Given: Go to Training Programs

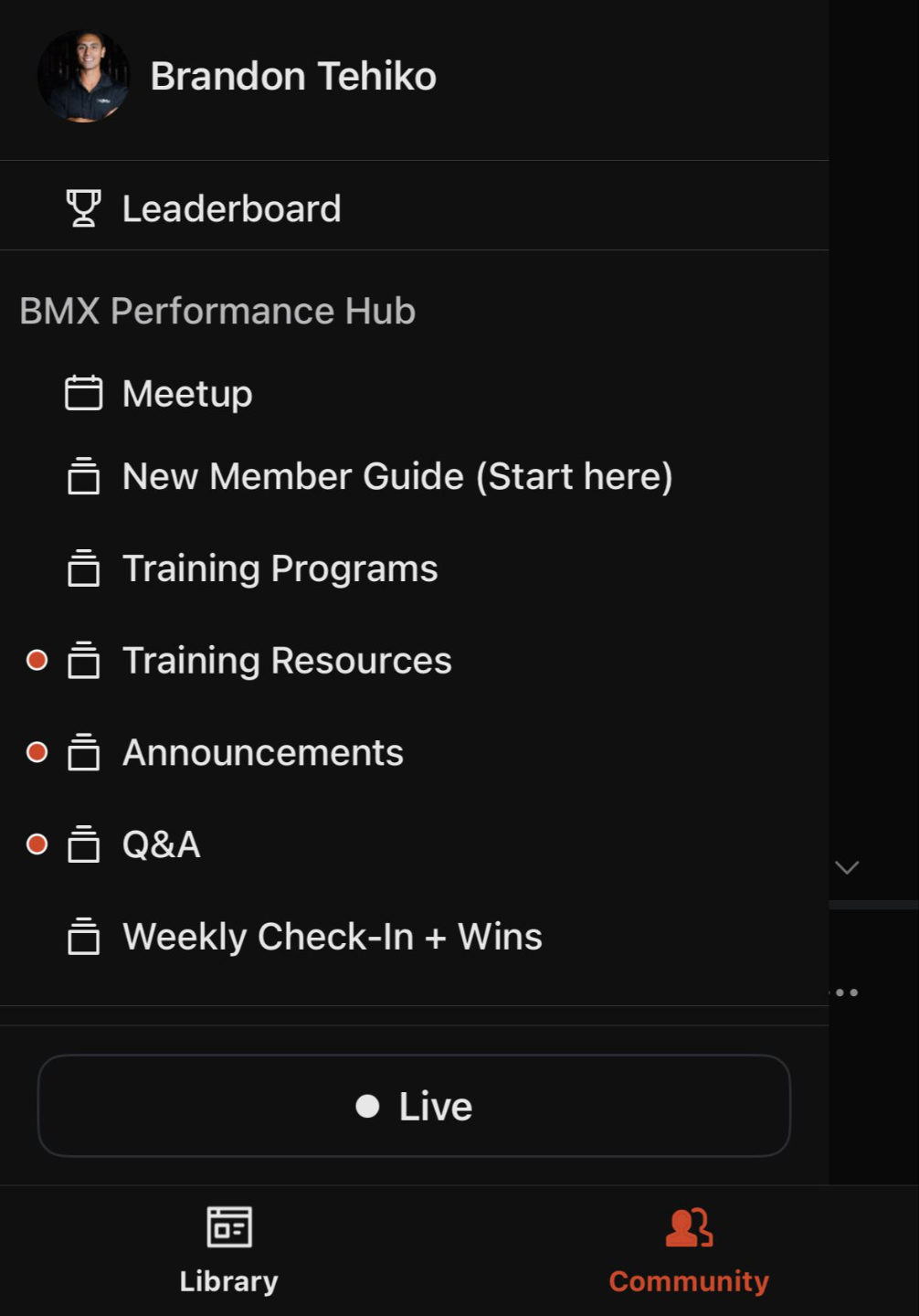Looking at the screenshot, I should pos(280,568).
